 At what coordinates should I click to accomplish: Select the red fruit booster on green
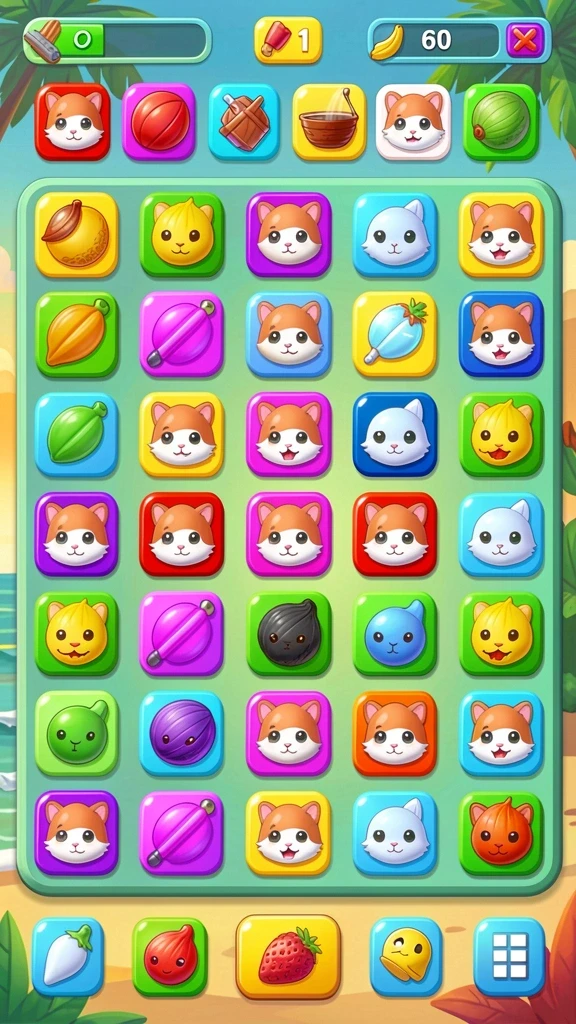170,957
